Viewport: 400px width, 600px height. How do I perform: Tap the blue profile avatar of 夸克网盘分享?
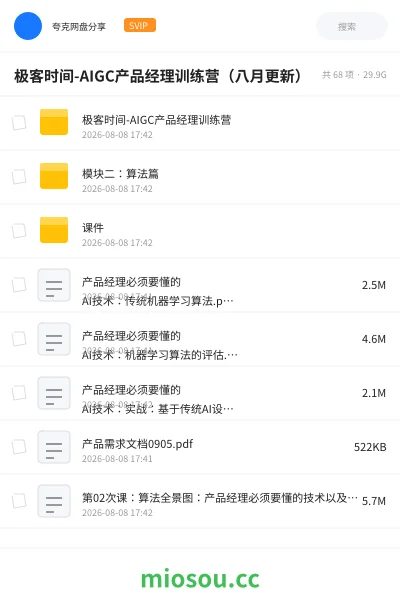(x=28, y=26)
